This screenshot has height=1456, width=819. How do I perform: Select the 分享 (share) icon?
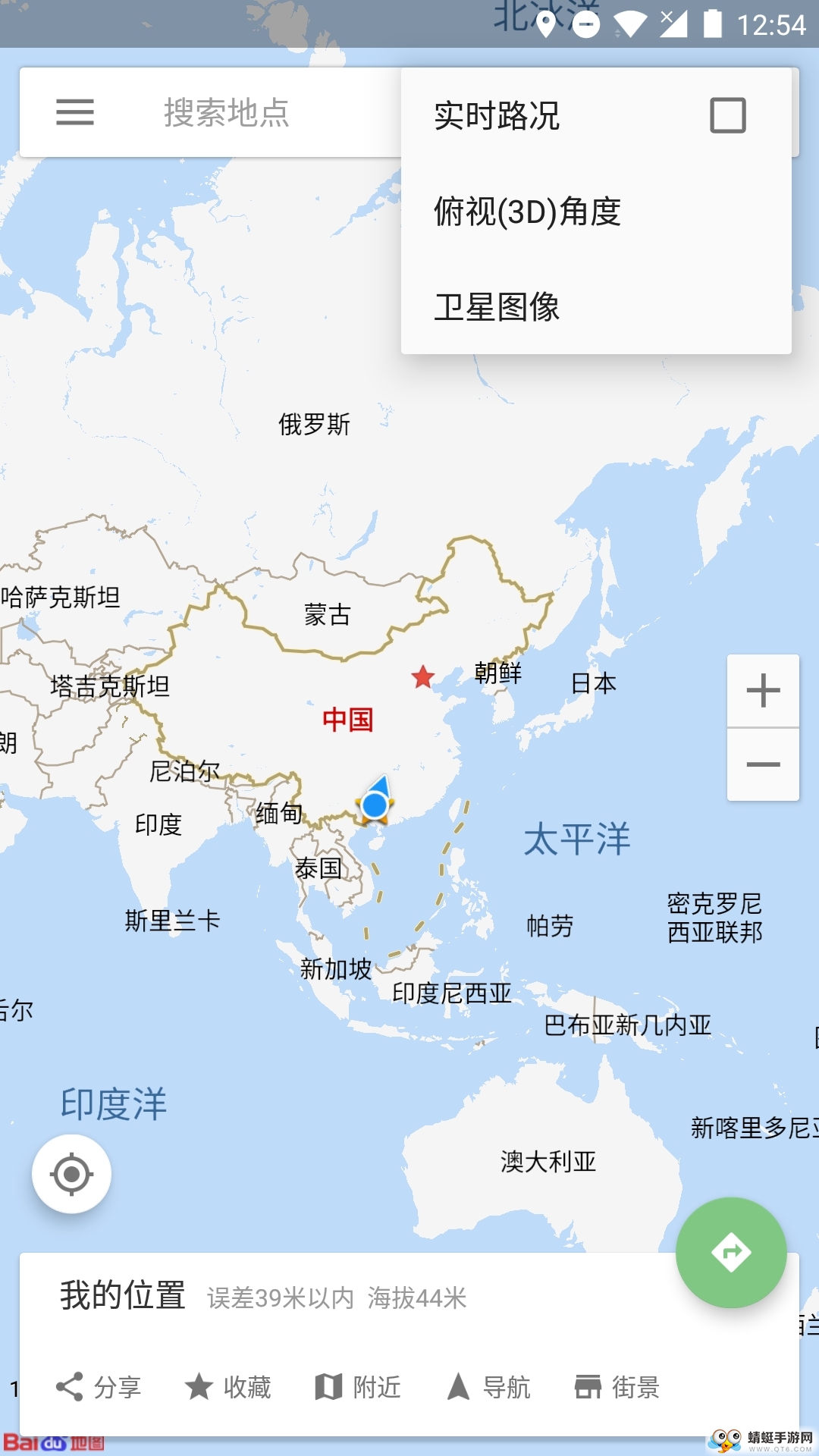point(71,1387)
